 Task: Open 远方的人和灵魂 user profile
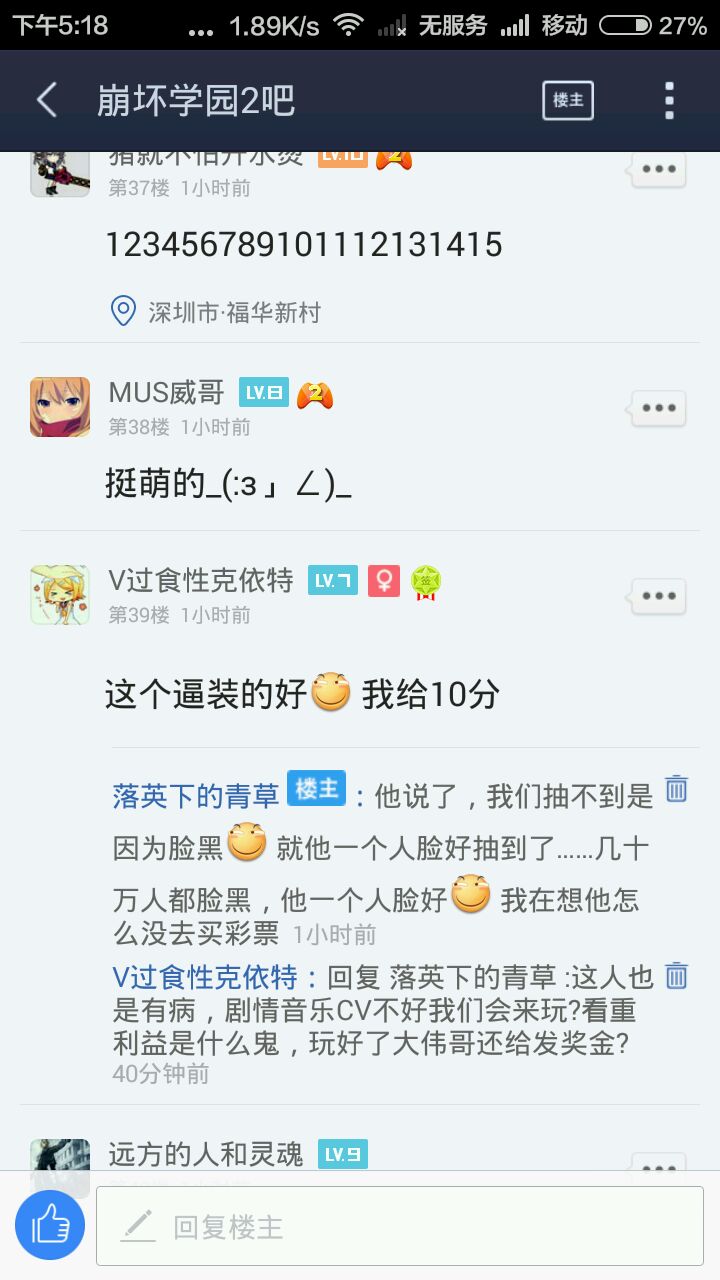(205, 1155)
